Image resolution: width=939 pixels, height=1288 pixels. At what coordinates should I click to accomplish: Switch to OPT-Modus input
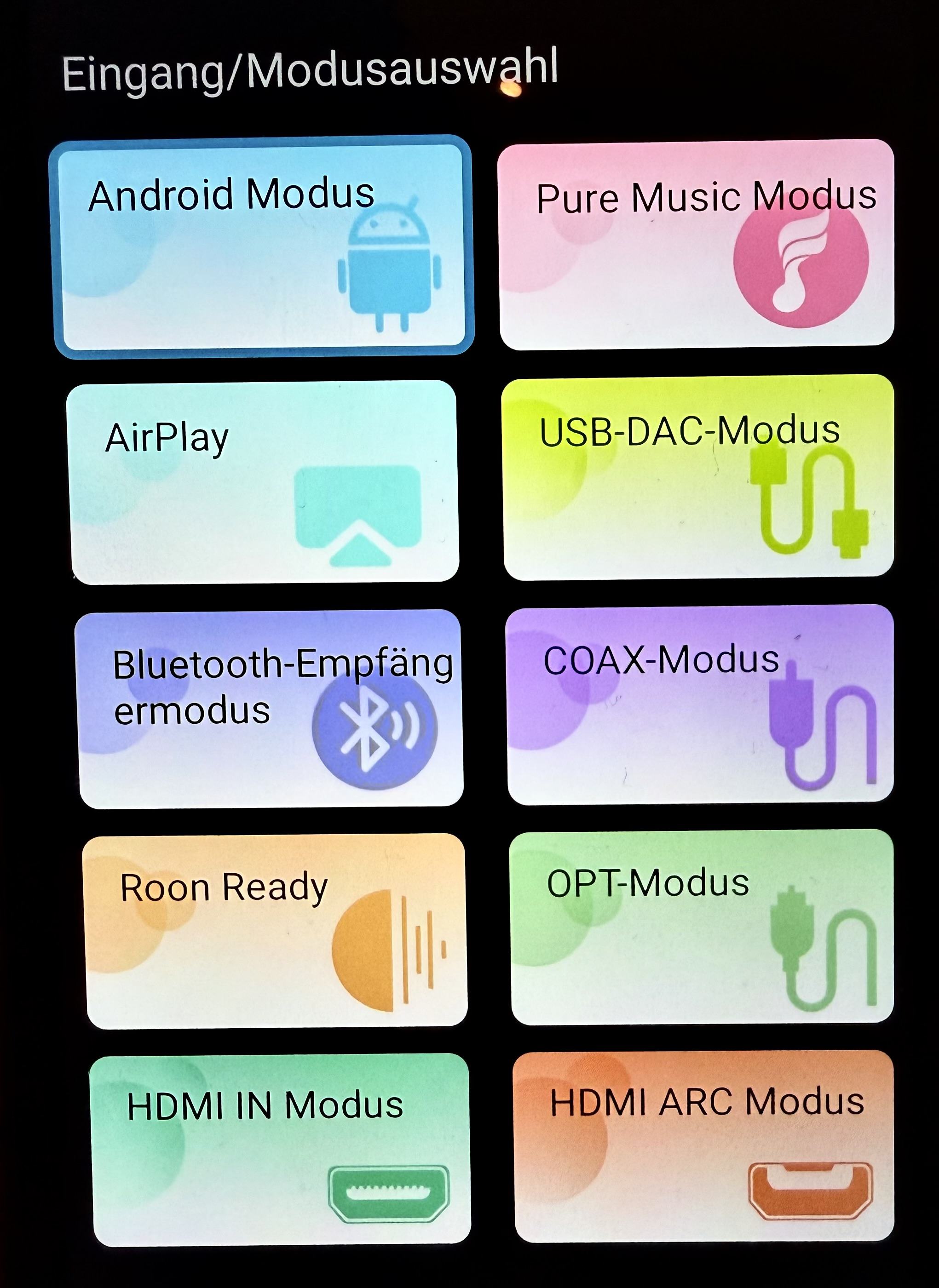point(702,928)
